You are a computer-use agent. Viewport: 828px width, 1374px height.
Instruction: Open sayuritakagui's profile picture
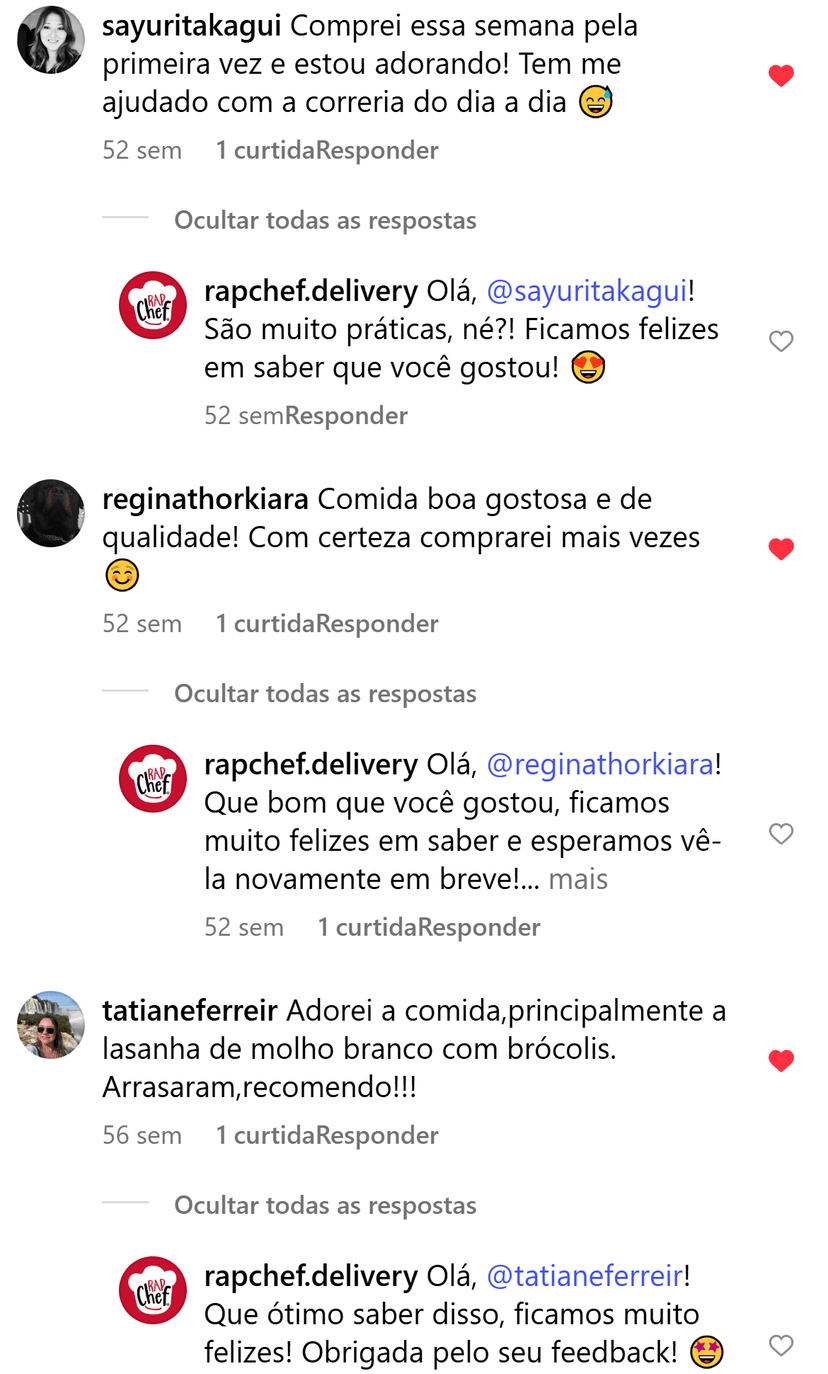tap(50, 40)
